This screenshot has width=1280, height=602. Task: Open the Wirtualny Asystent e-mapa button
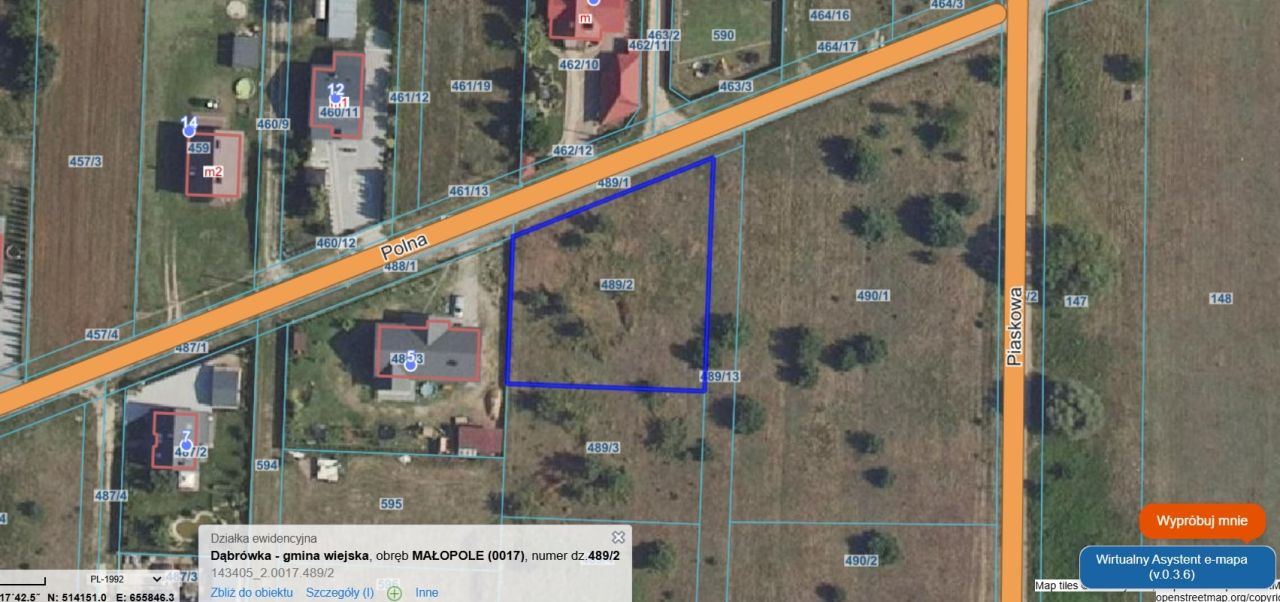(x=1177, y=567)
